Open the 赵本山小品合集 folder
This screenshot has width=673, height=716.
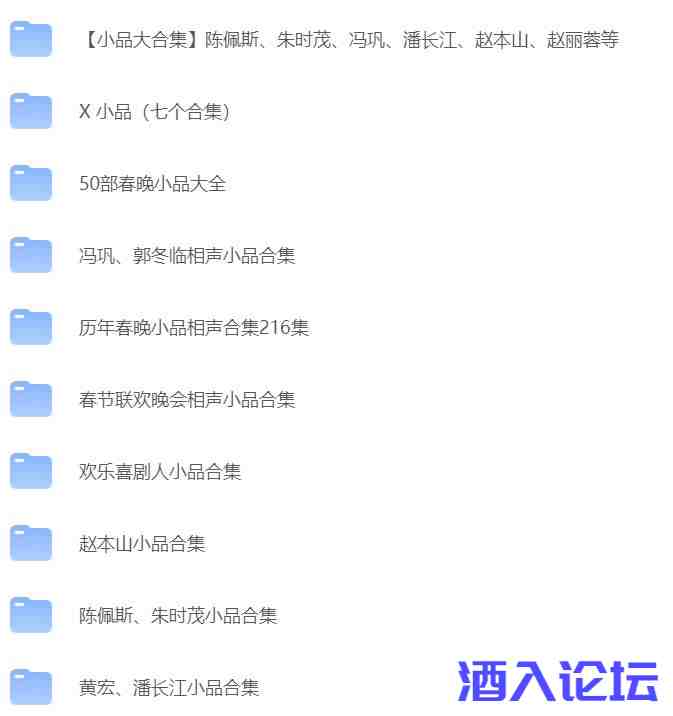pyautogui.click(x=142, y=544)
